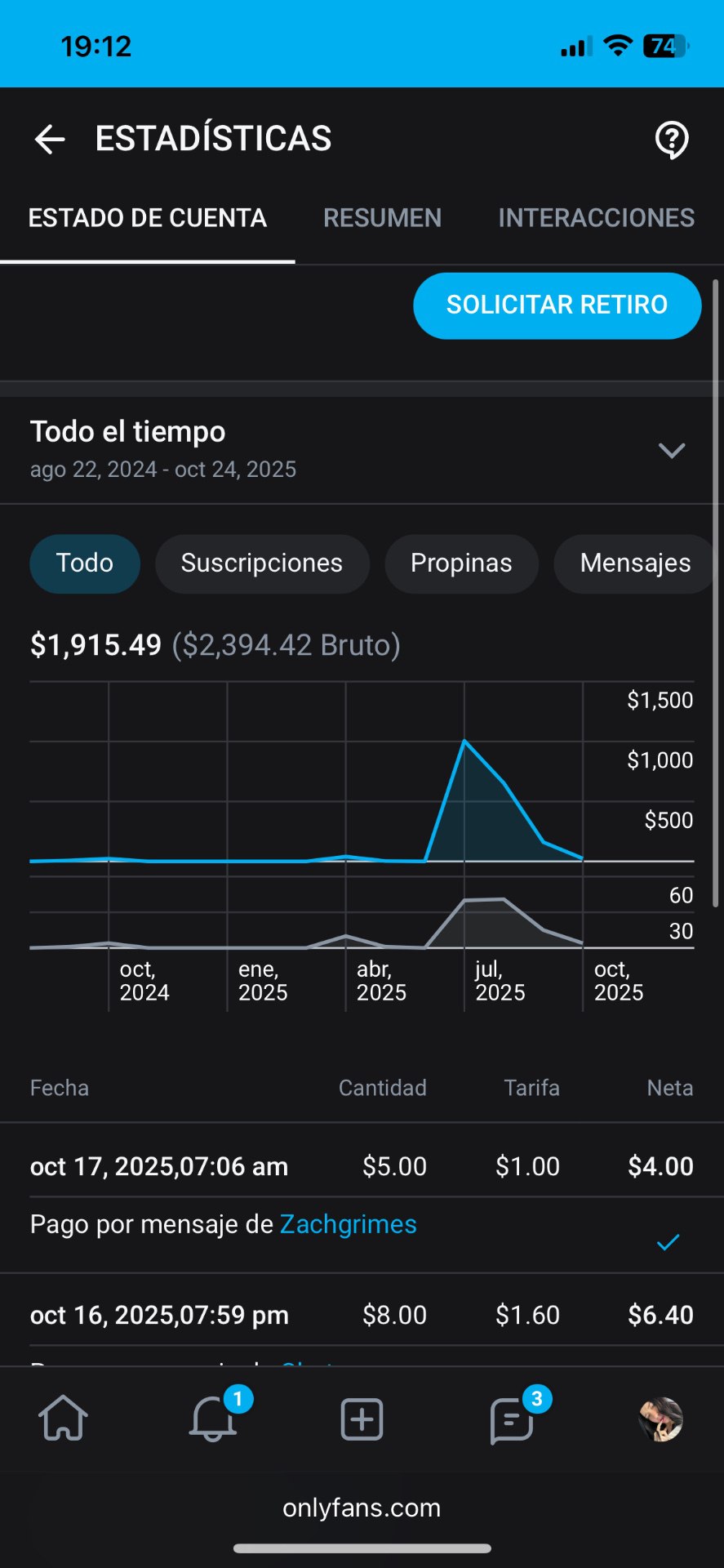Viewport: 724px width, 1568px height.
Task: Go back using the arrow icon
Action: point(50,139)
